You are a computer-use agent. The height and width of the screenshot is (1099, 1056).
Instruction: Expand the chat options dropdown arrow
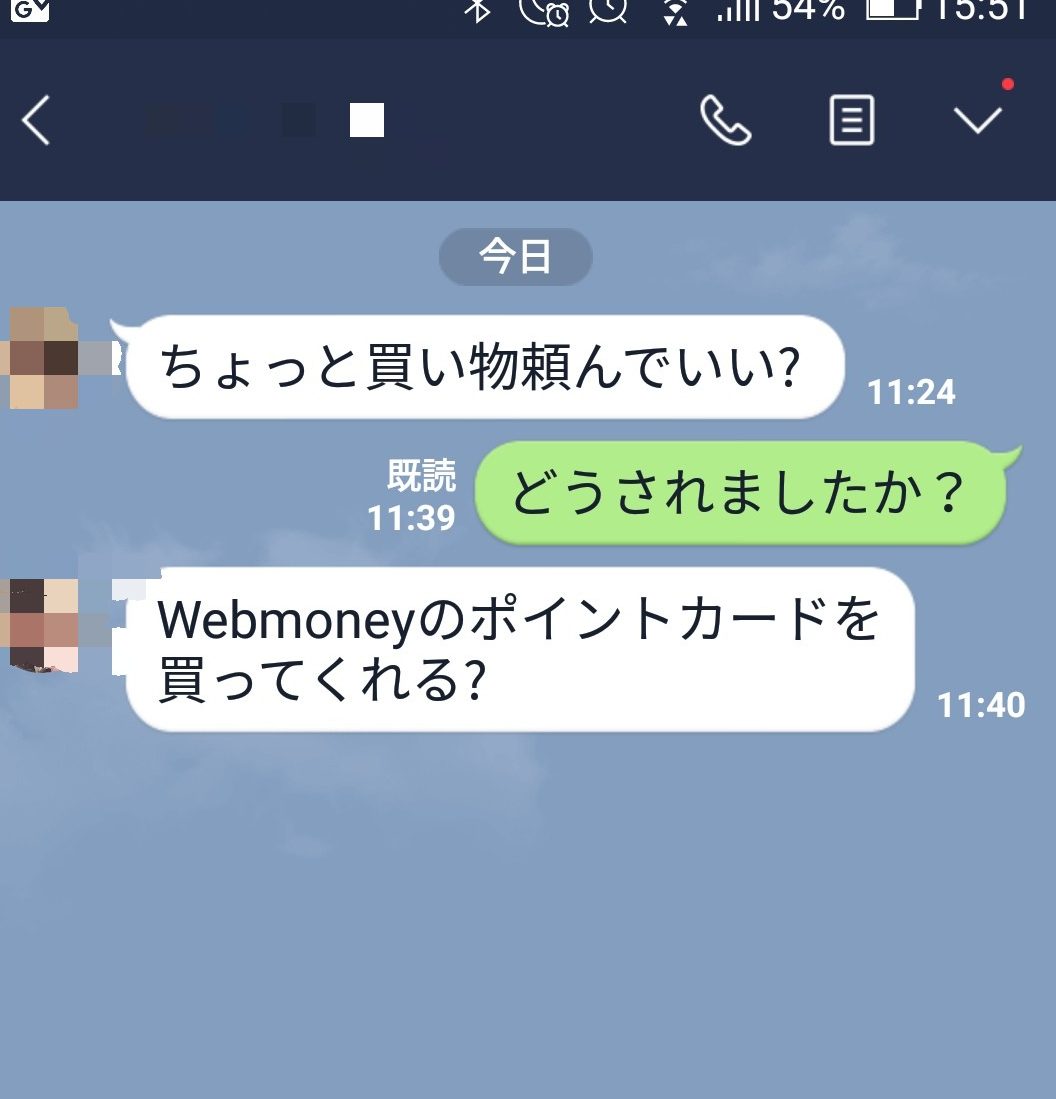[x=977, y=120]
